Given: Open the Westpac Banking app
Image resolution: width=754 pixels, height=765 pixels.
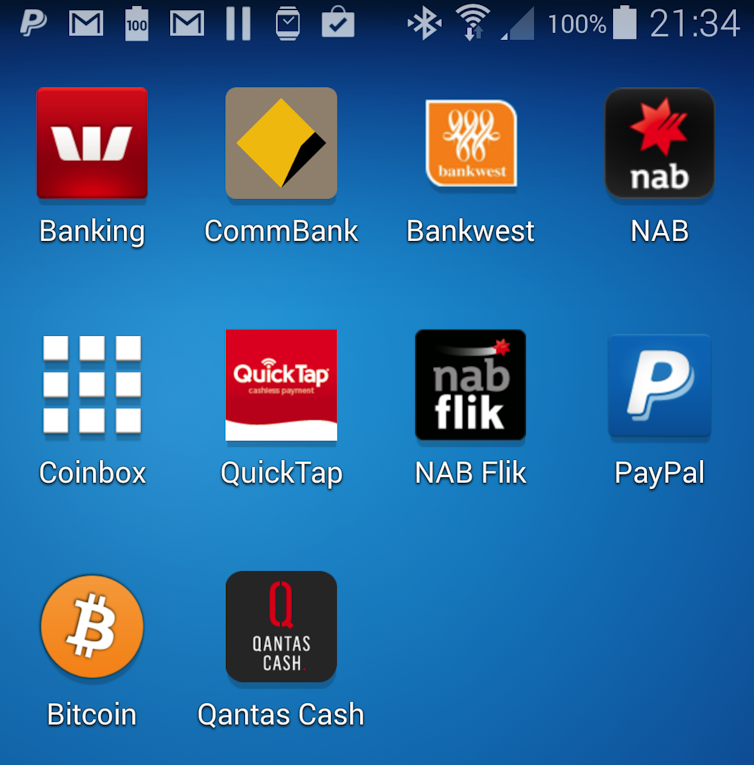Looking at the screenshot, I should pyautogui.click(x=92, y=143).
